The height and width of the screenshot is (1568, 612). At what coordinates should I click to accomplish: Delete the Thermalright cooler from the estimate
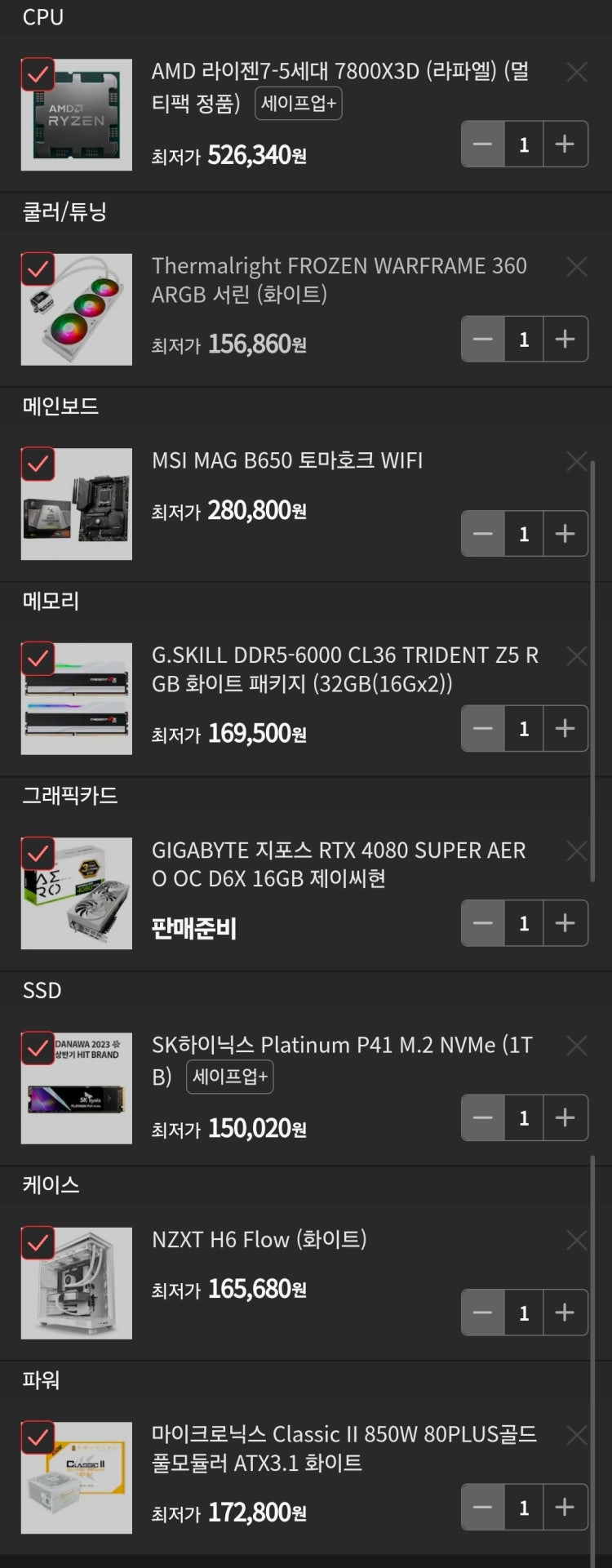[577, 267]
